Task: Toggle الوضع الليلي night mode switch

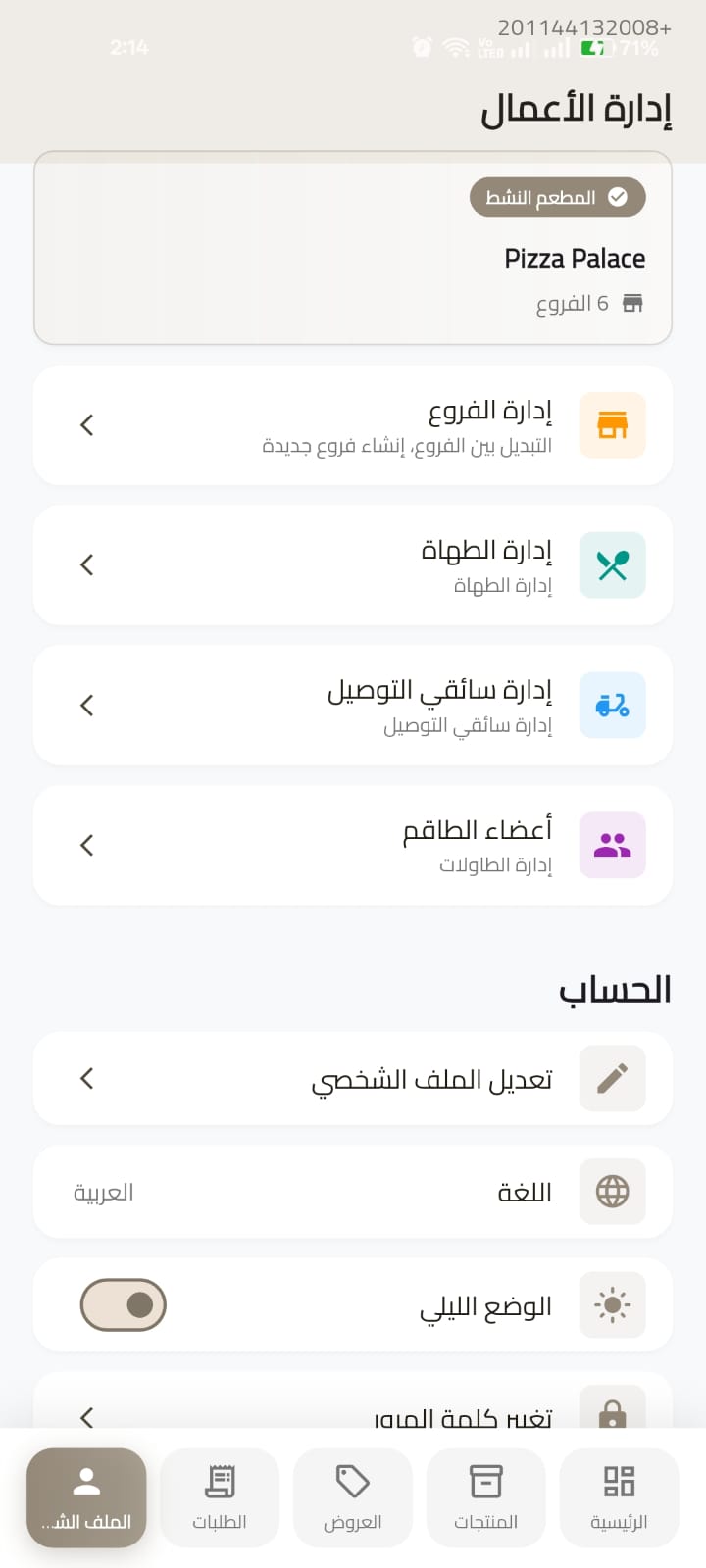Action: tap(123, 1304)
